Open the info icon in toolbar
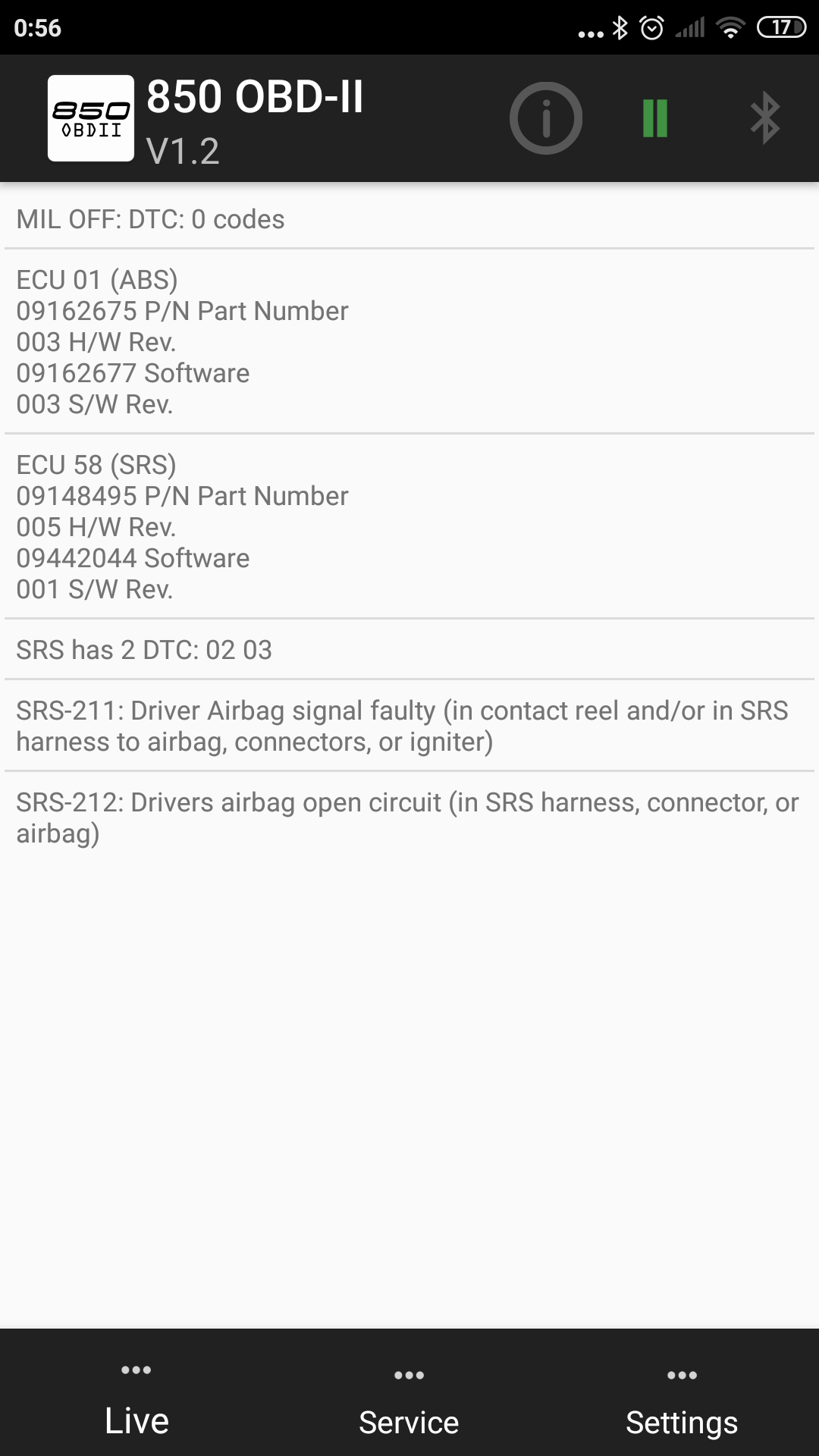Viewport: 819px width, 1456px height. click(546, 118)
